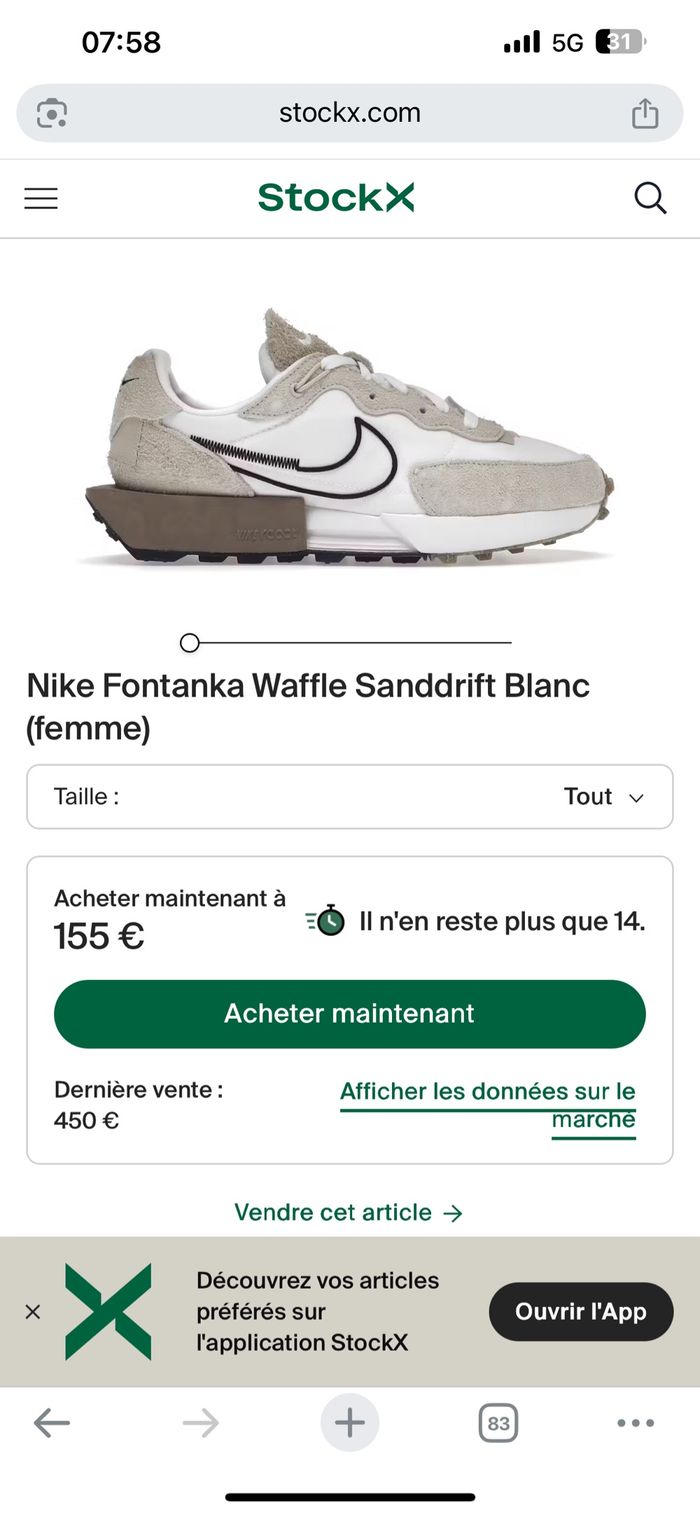700x1515 pixels.
Task: Open StockX search
Action: [x=650, y=198]
